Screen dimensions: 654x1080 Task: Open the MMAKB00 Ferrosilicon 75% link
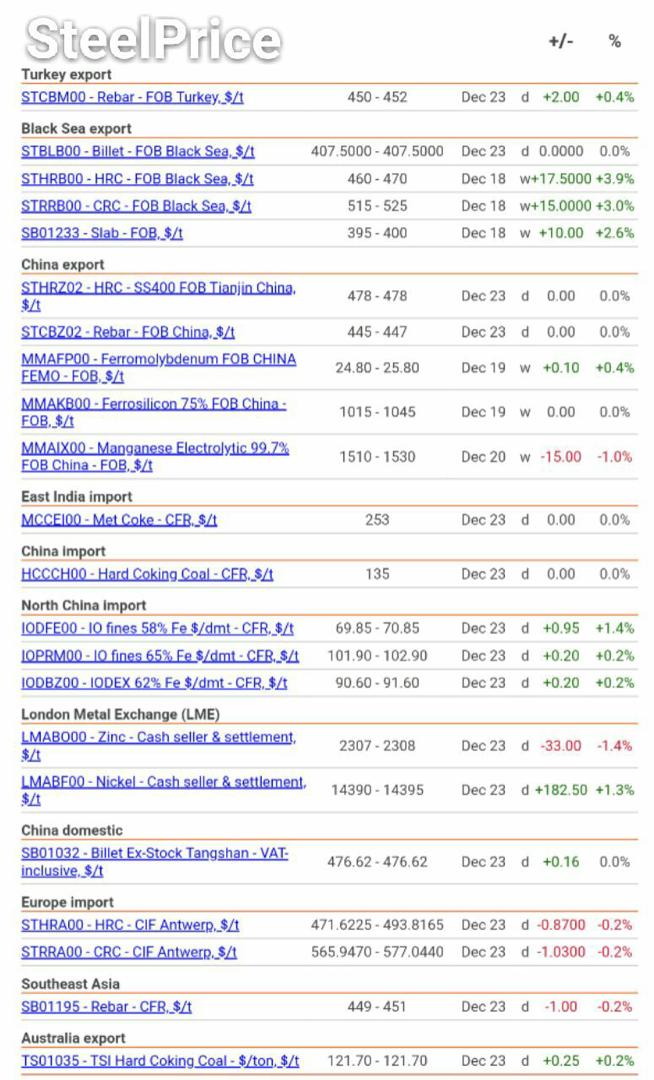(154, 412)
